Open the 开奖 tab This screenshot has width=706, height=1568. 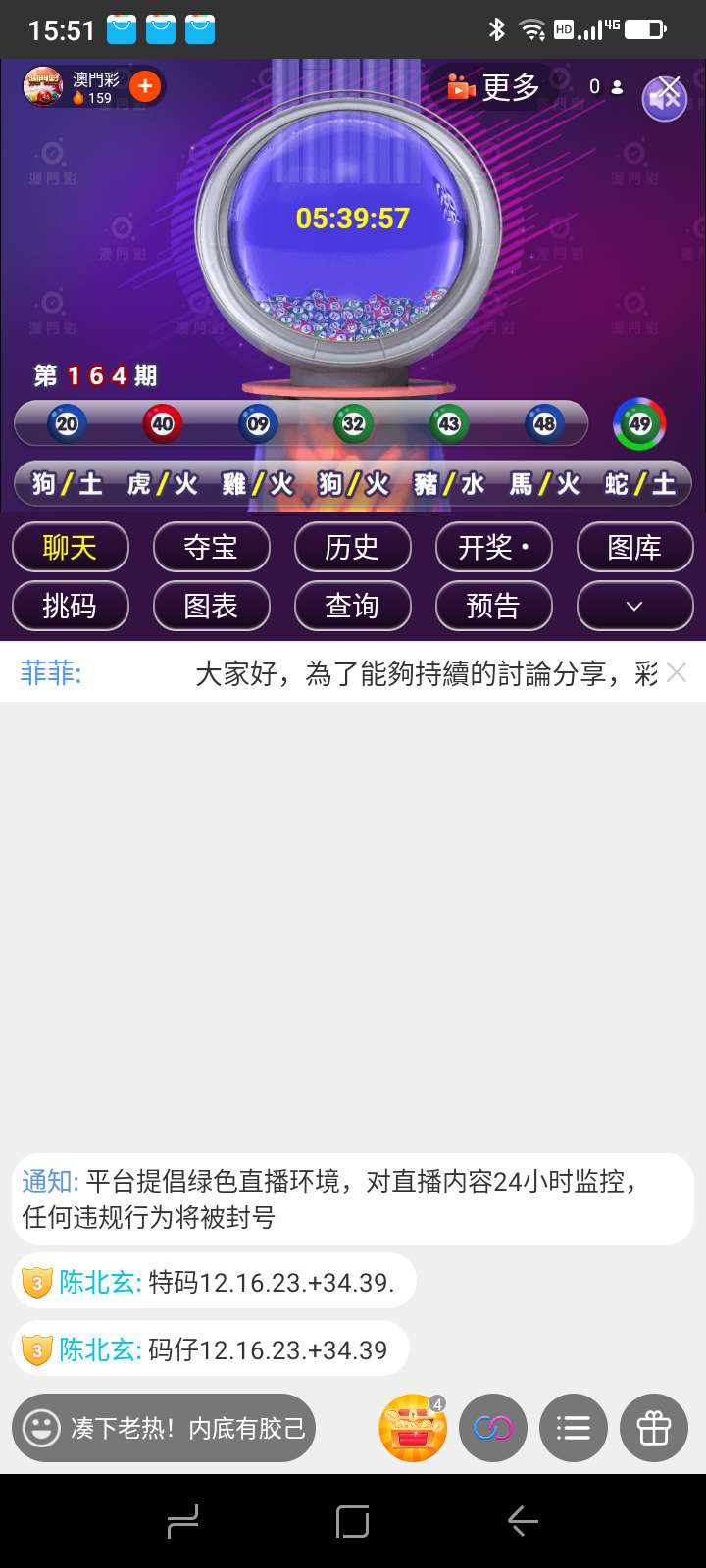[x=493, y=547]
